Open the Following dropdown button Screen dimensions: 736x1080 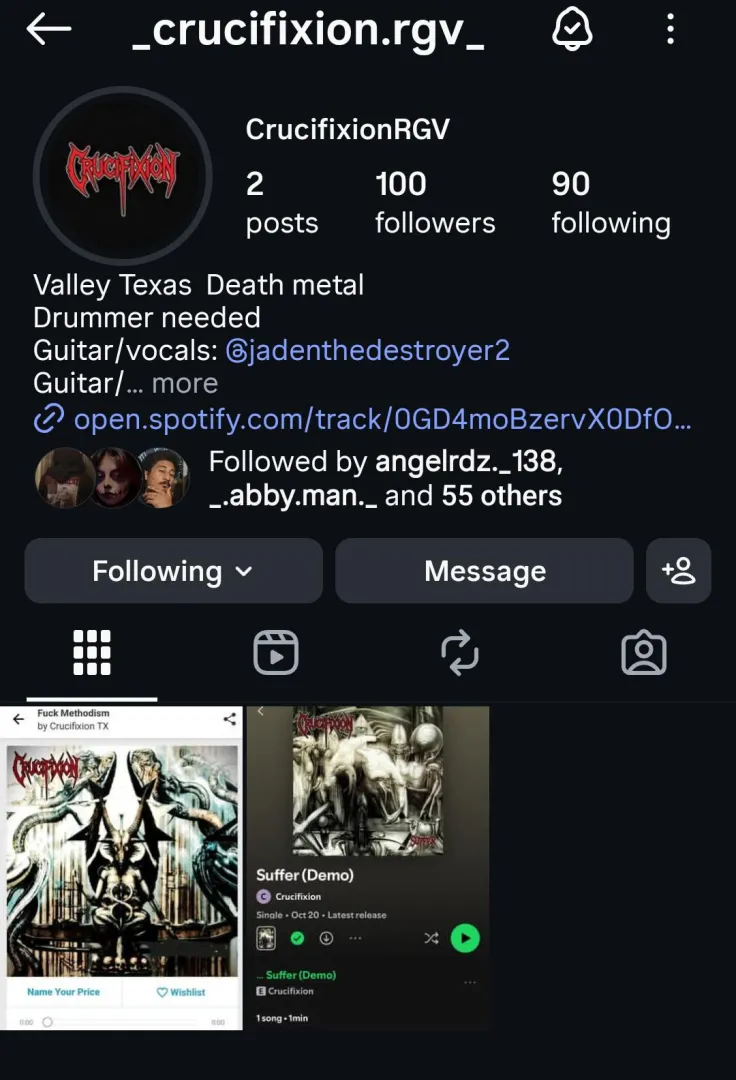tap(172, 571)
